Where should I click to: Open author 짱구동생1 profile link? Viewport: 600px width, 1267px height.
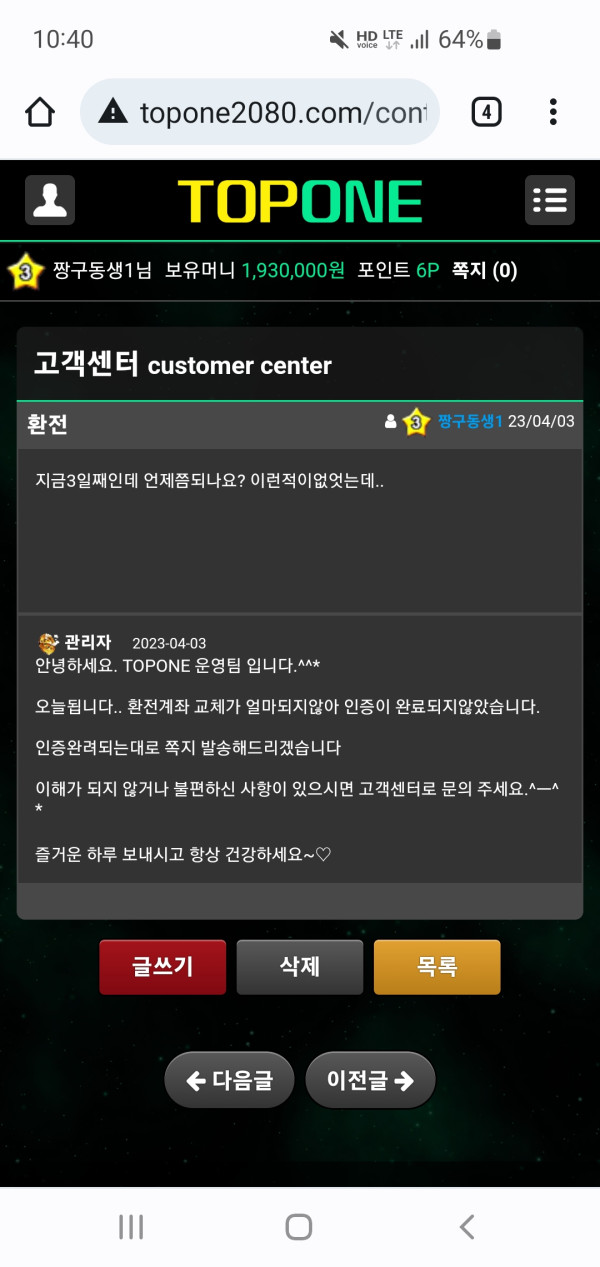[469, 421]
